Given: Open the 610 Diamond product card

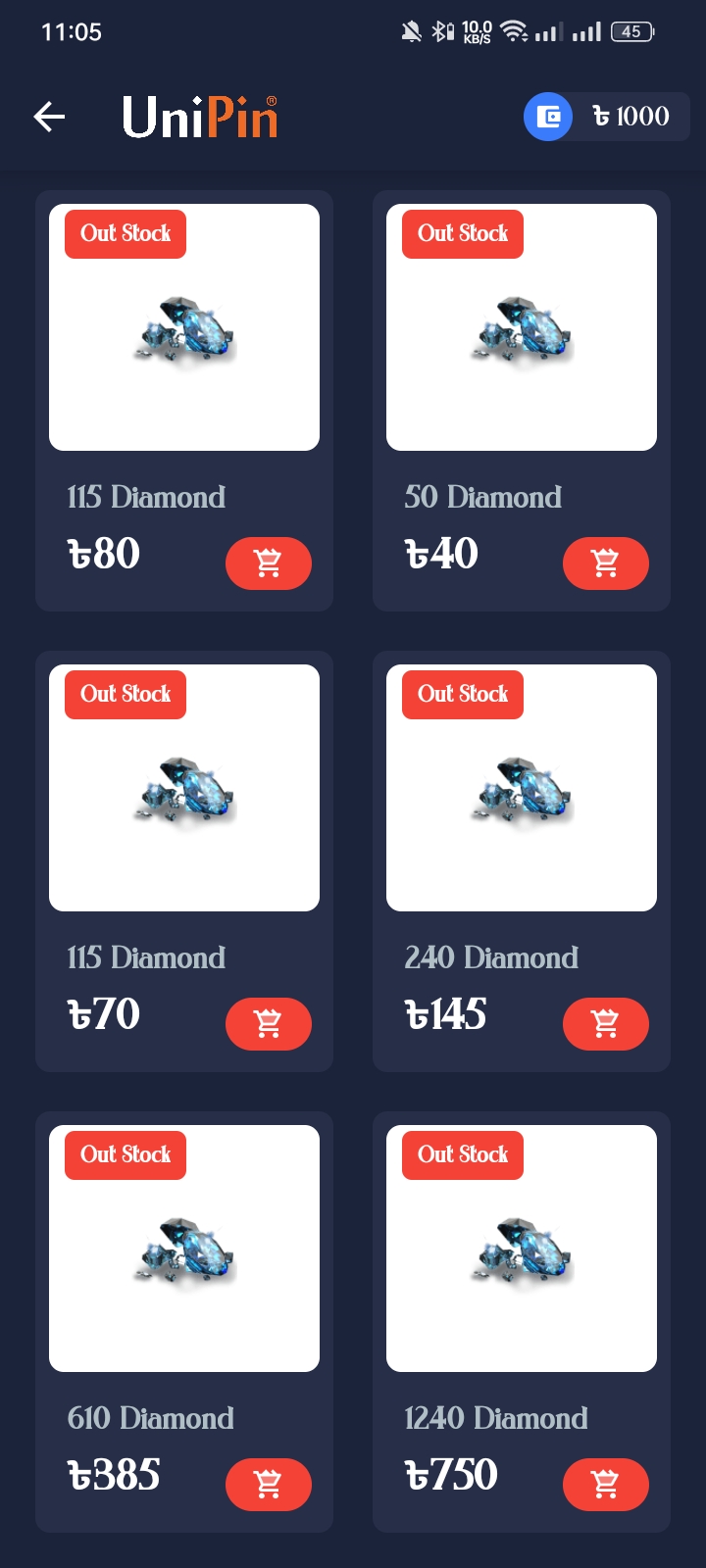Looking at the screenshot, I should point(184,1322).
